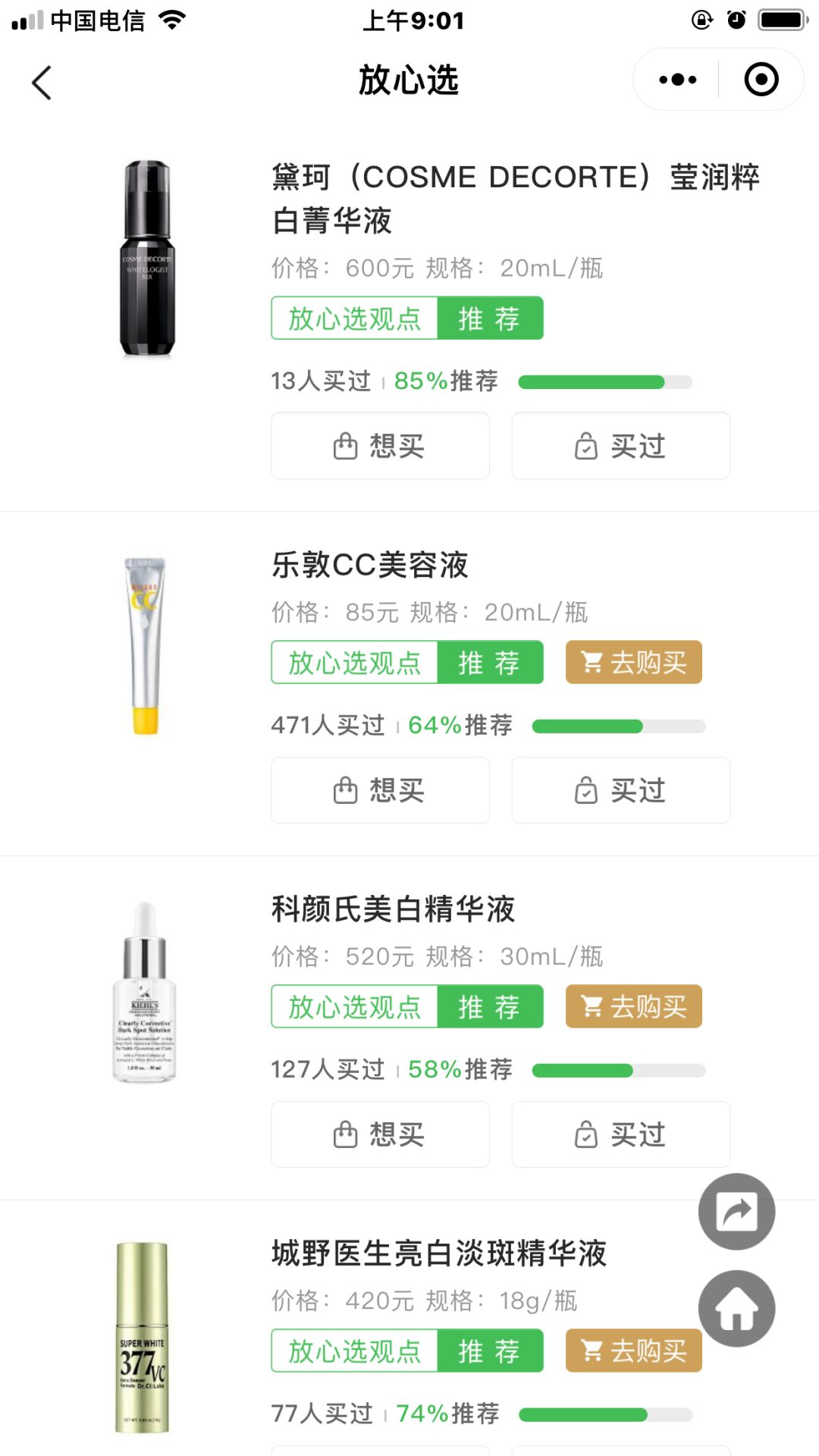Mark COSME DECORTE essence as 买过
This screenshot has width=819, height=1456.
point(620,446)
